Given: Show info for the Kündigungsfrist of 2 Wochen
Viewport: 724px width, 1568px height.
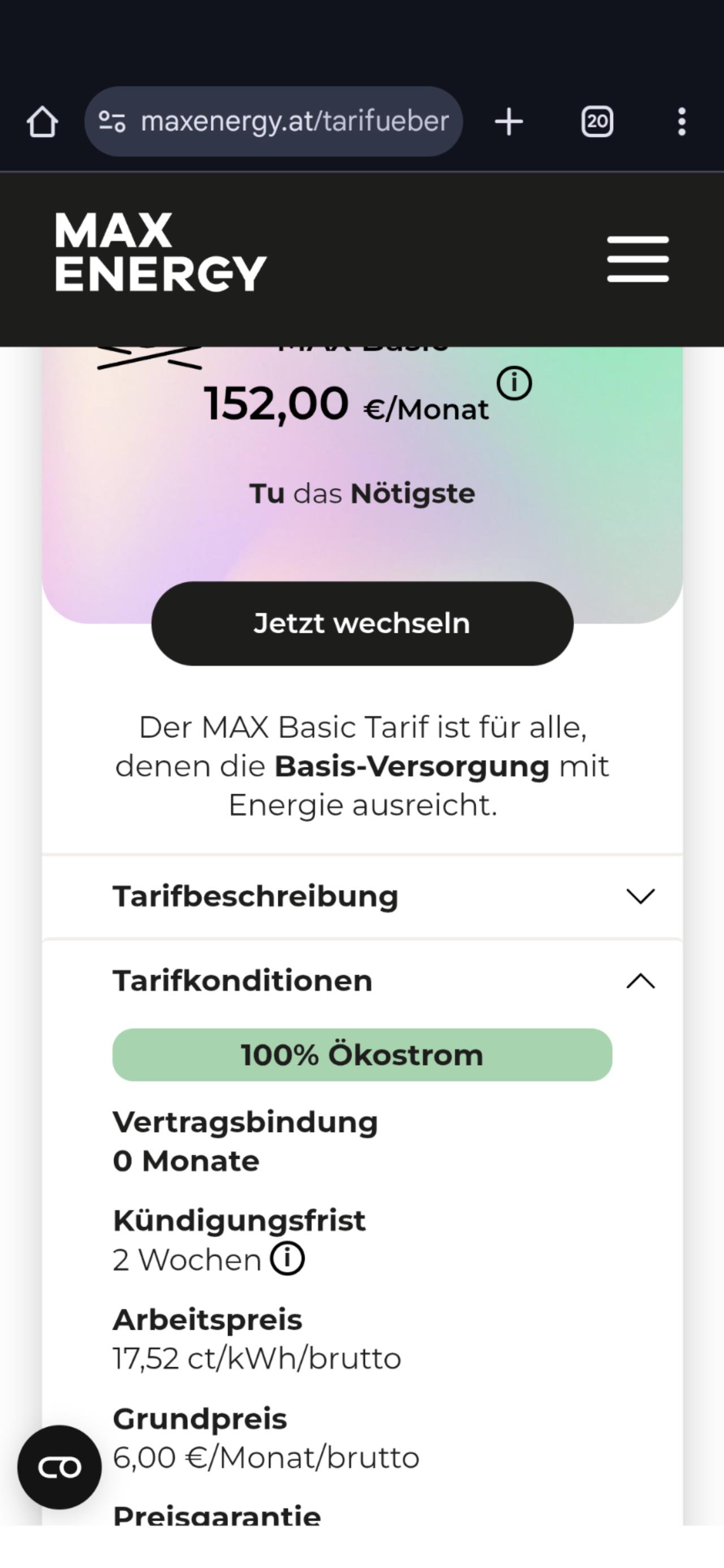Looking at the screenshot, I should (x=287, y=1259).
